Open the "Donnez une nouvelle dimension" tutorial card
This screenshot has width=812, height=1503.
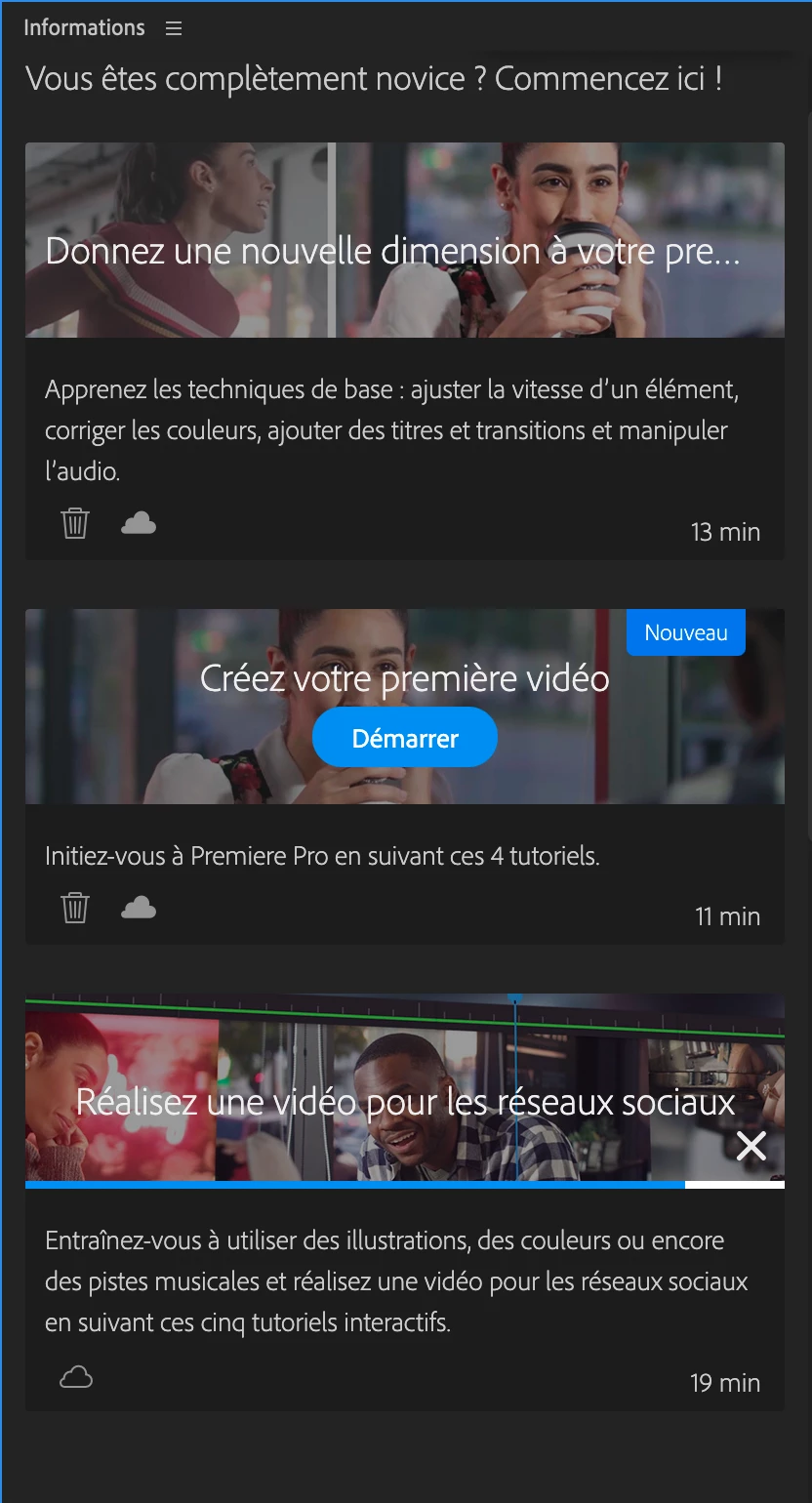pos(404,241)
